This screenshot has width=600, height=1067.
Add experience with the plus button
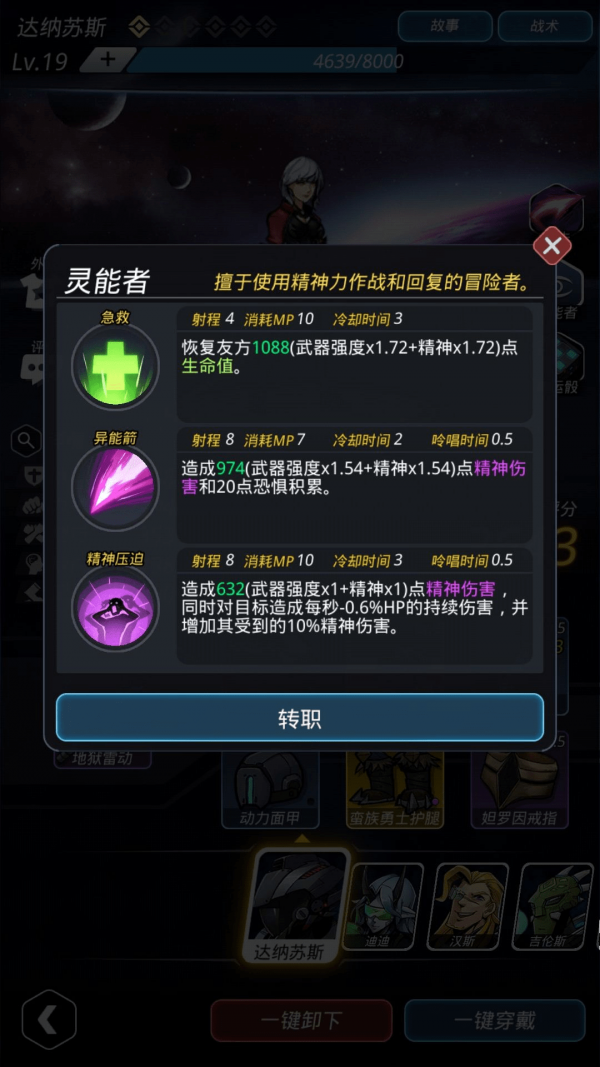pyautogui.click(x=107, y=61)
